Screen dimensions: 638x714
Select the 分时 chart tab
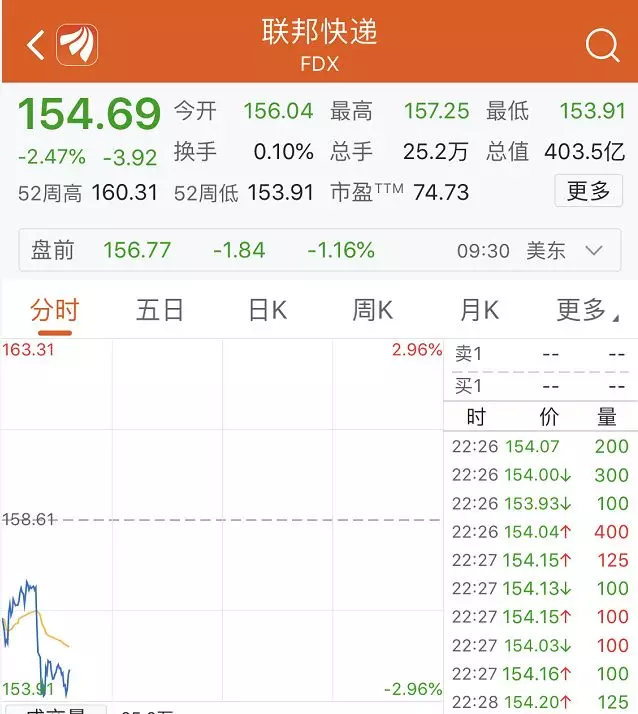tap(55, 311)
